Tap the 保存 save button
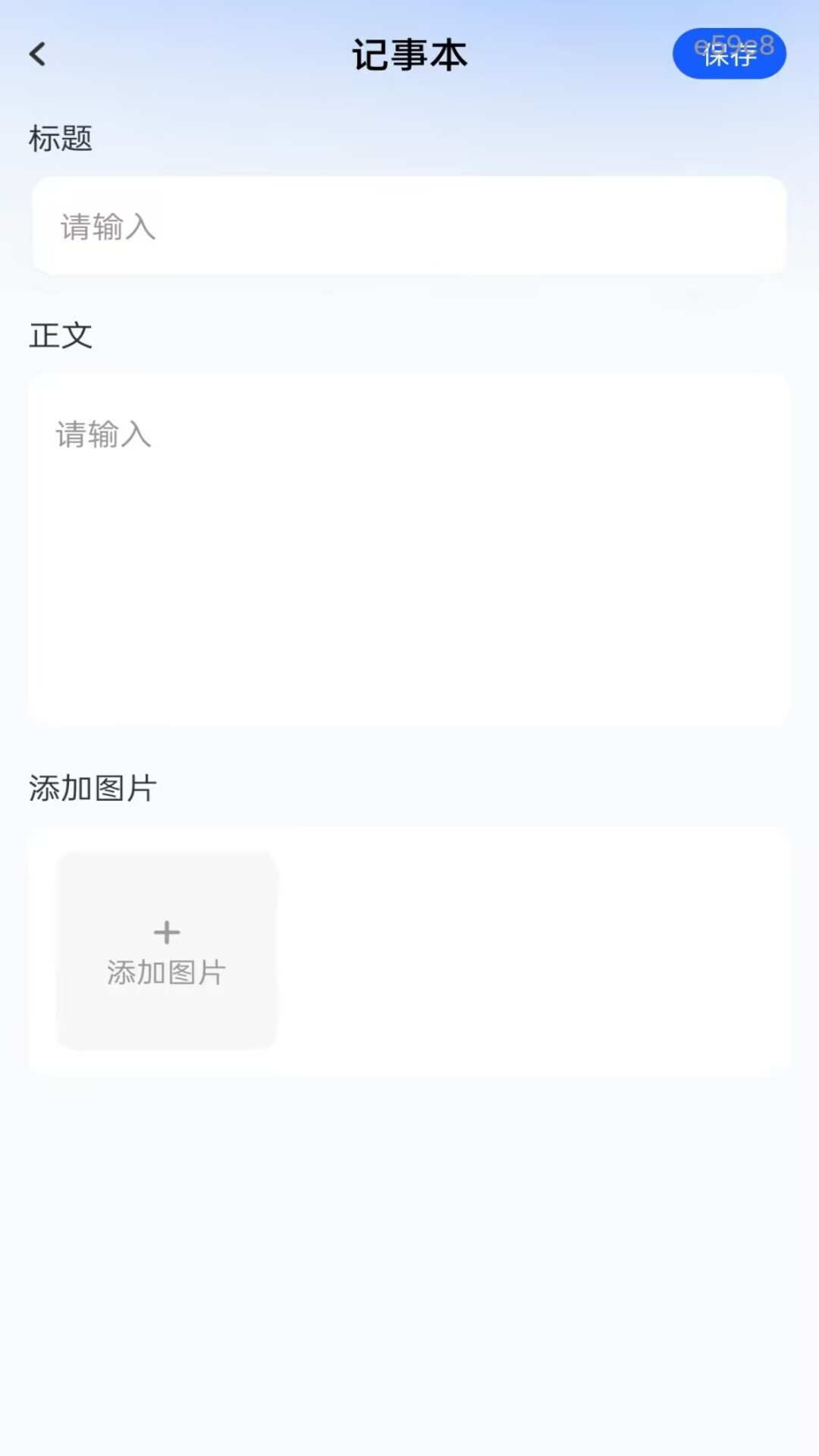The height and width of the screenshot is (1456, 819). (728, 53)
